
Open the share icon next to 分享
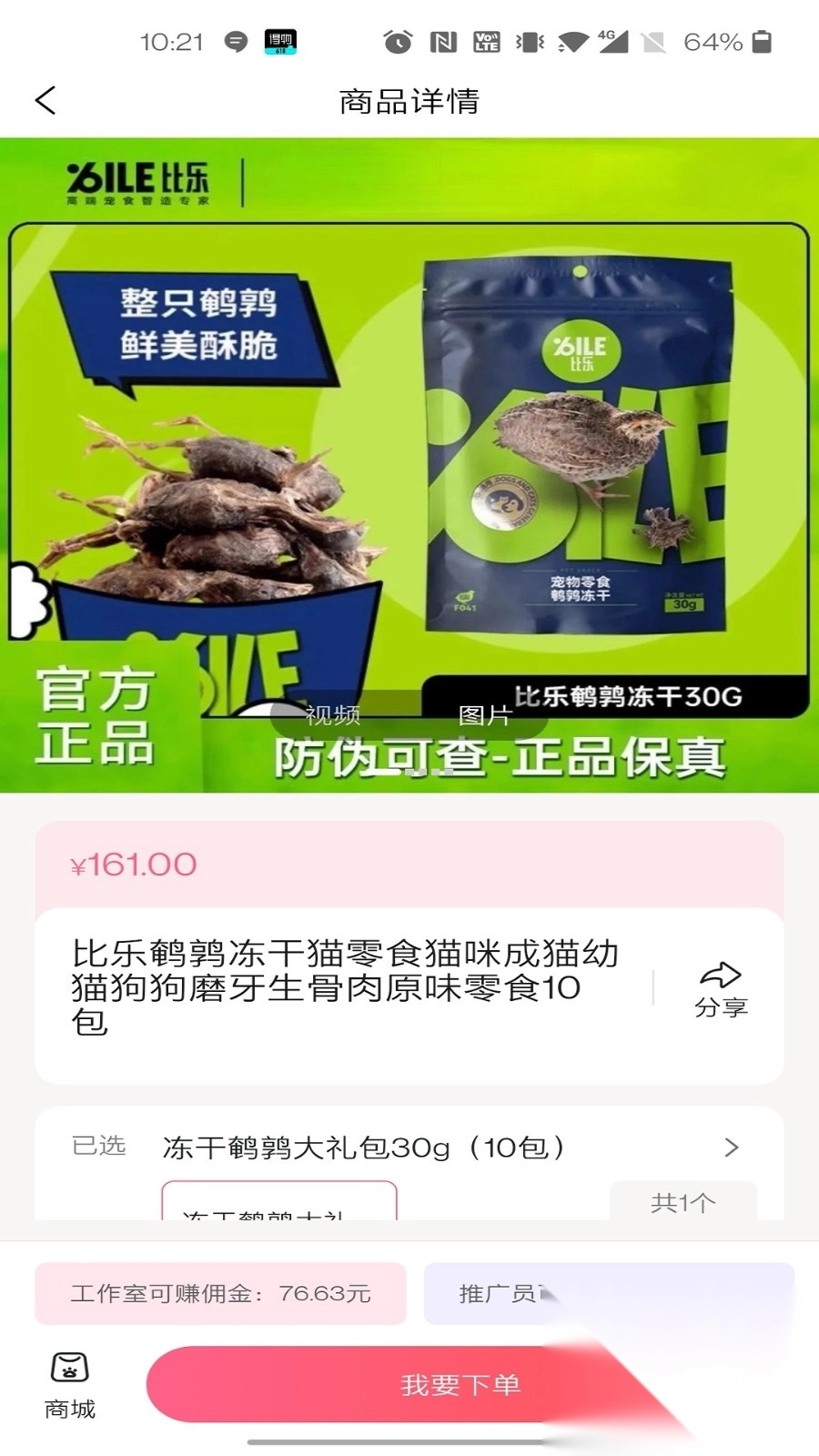pyautogui.click(x=722, y=978)
